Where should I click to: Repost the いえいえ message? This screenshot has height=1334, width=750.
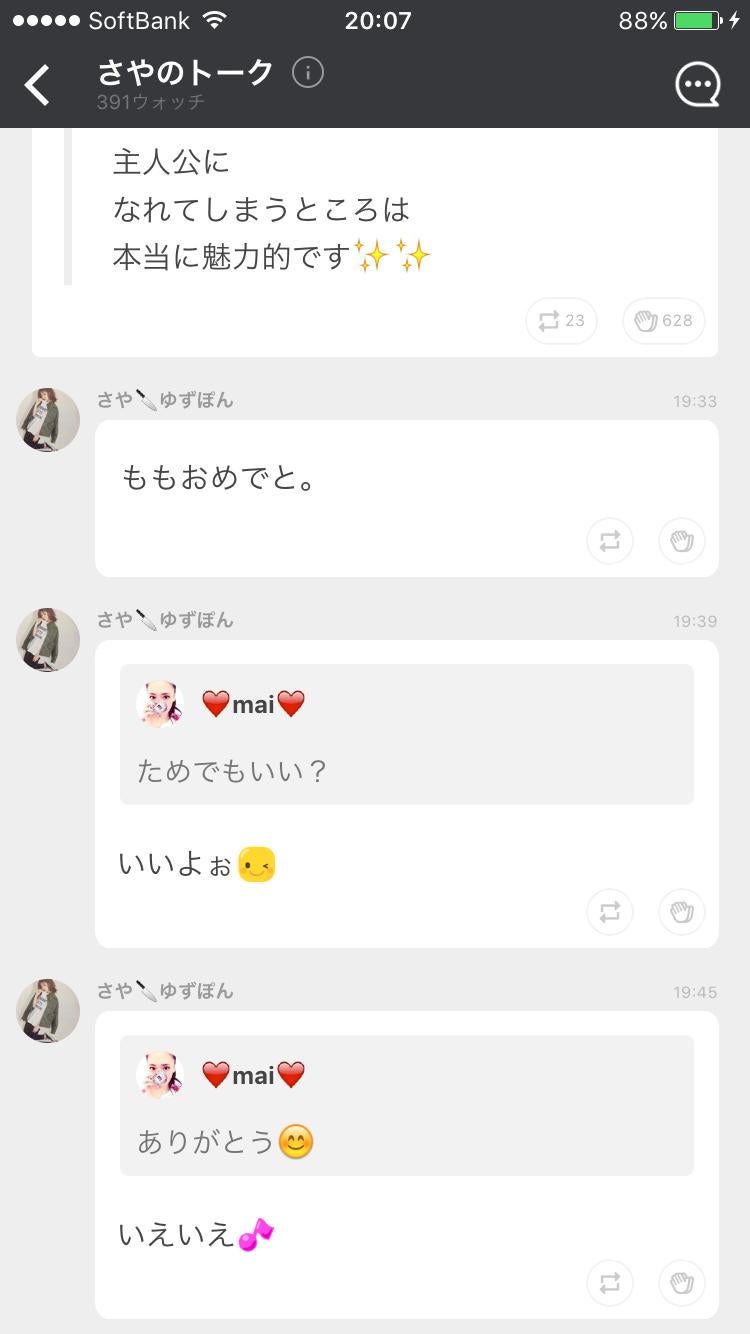point(610,1282)
